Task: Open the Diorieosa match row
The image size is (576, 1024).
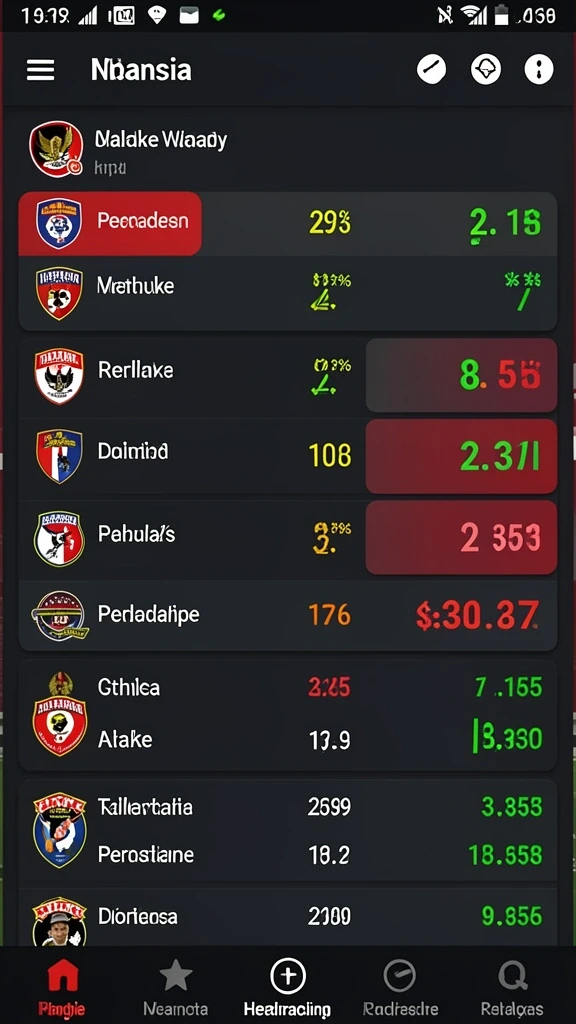Action: 287,918
